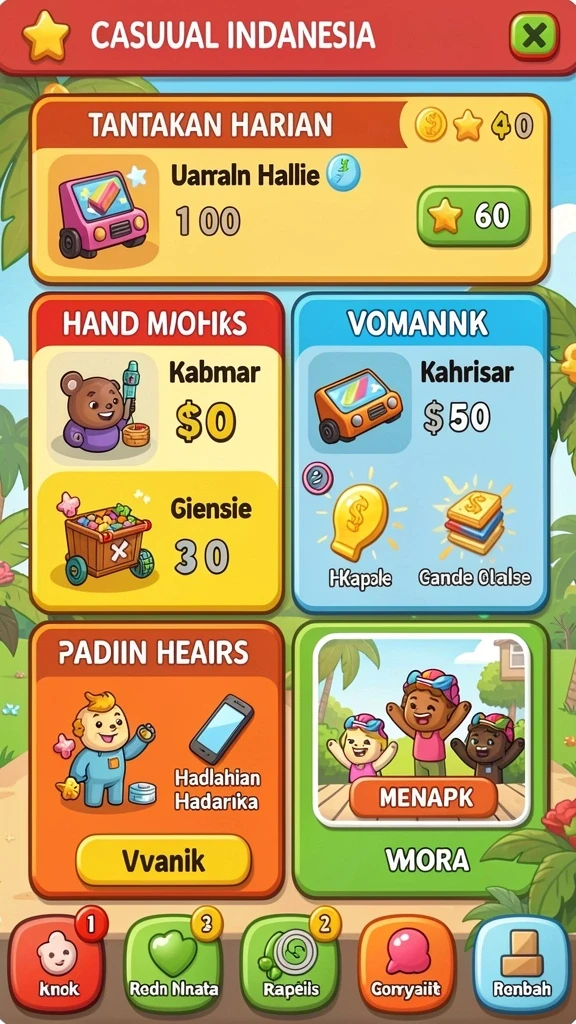Image resolution: width=576 pixels, height=1024 pixels.
Task: Tap the Vvanik yellow button
Action: click(163, 860)
